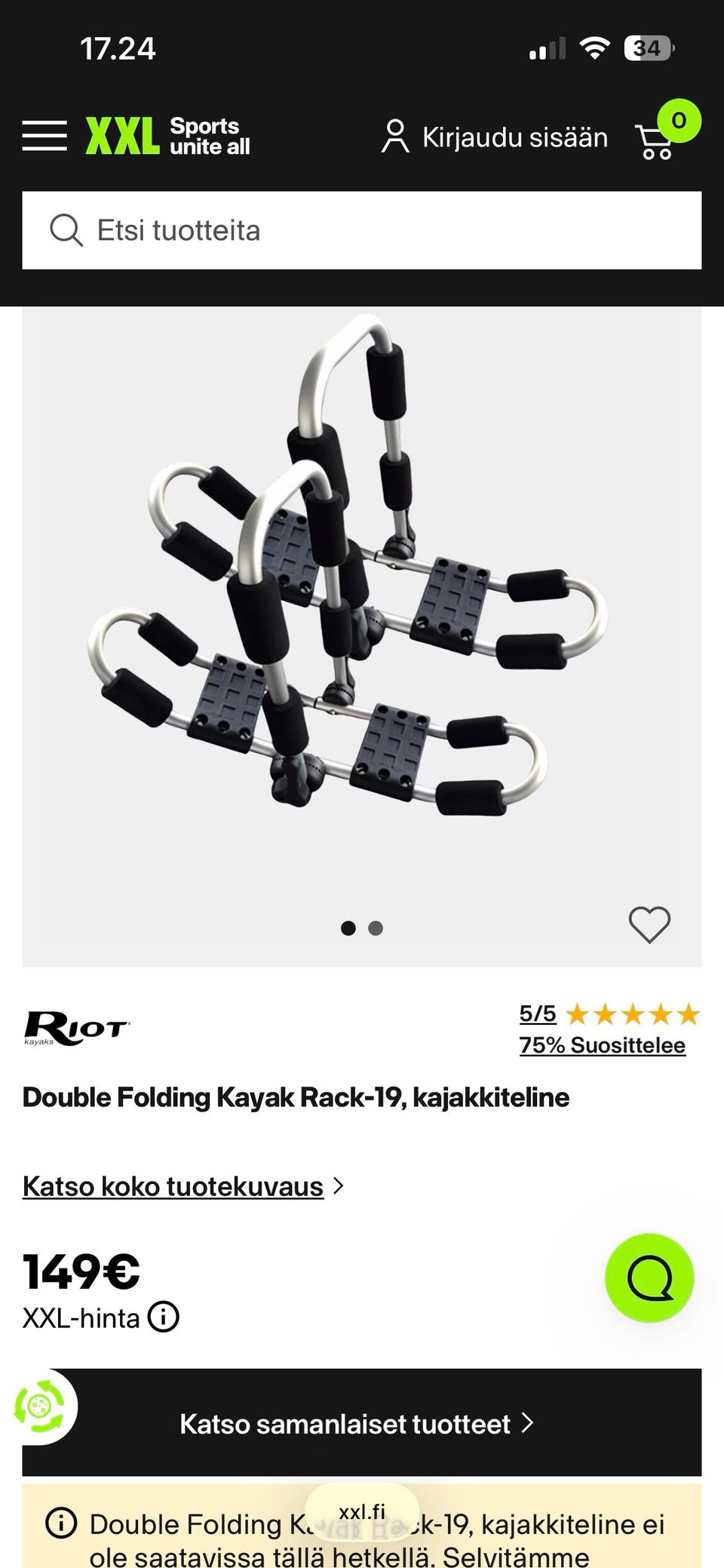Viewport: 724px width, 1568px height.
Task: Expand Katso samanlaiset tuotteet section
Action: (x=356, y=1425)
